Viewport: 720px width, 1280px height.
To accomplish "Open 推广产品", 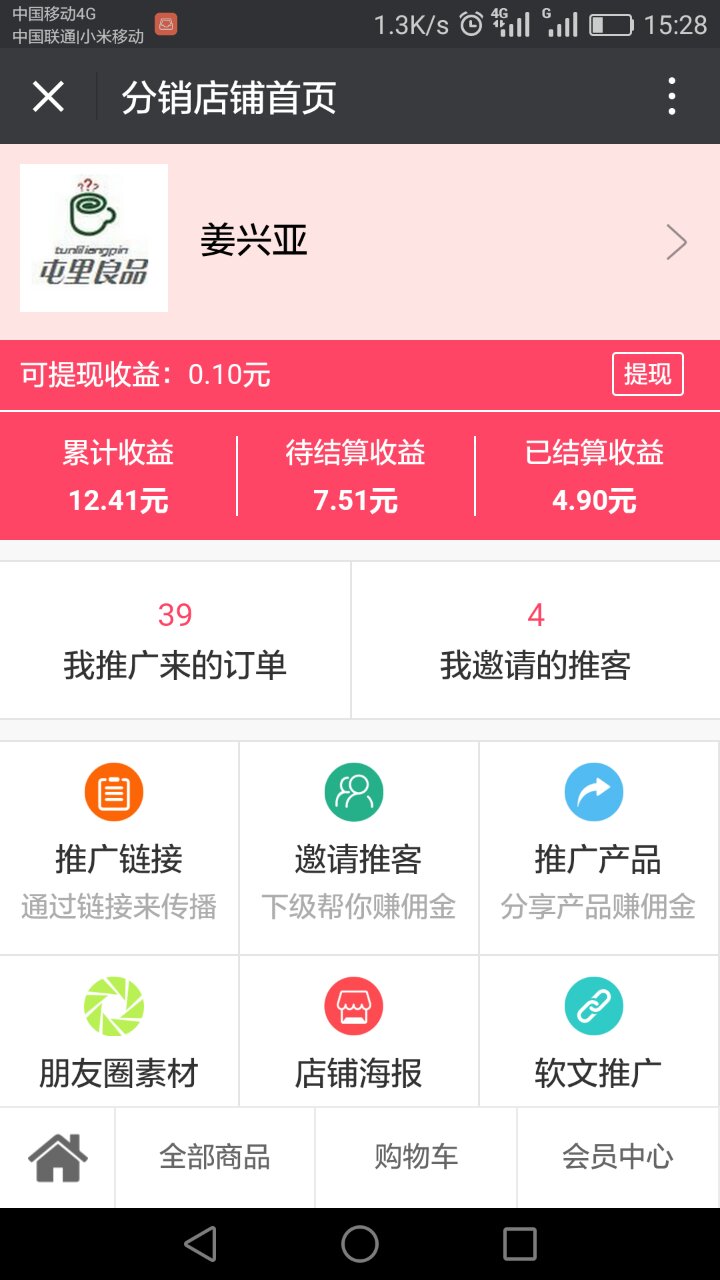I will coord(598,845).
